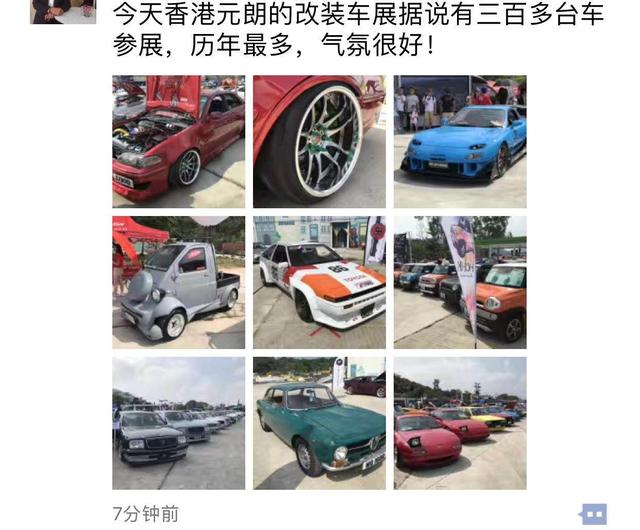This screenshot has height=530, width=640.
Task: View the green classic coupe photo
Action: [x=319, y=422]
